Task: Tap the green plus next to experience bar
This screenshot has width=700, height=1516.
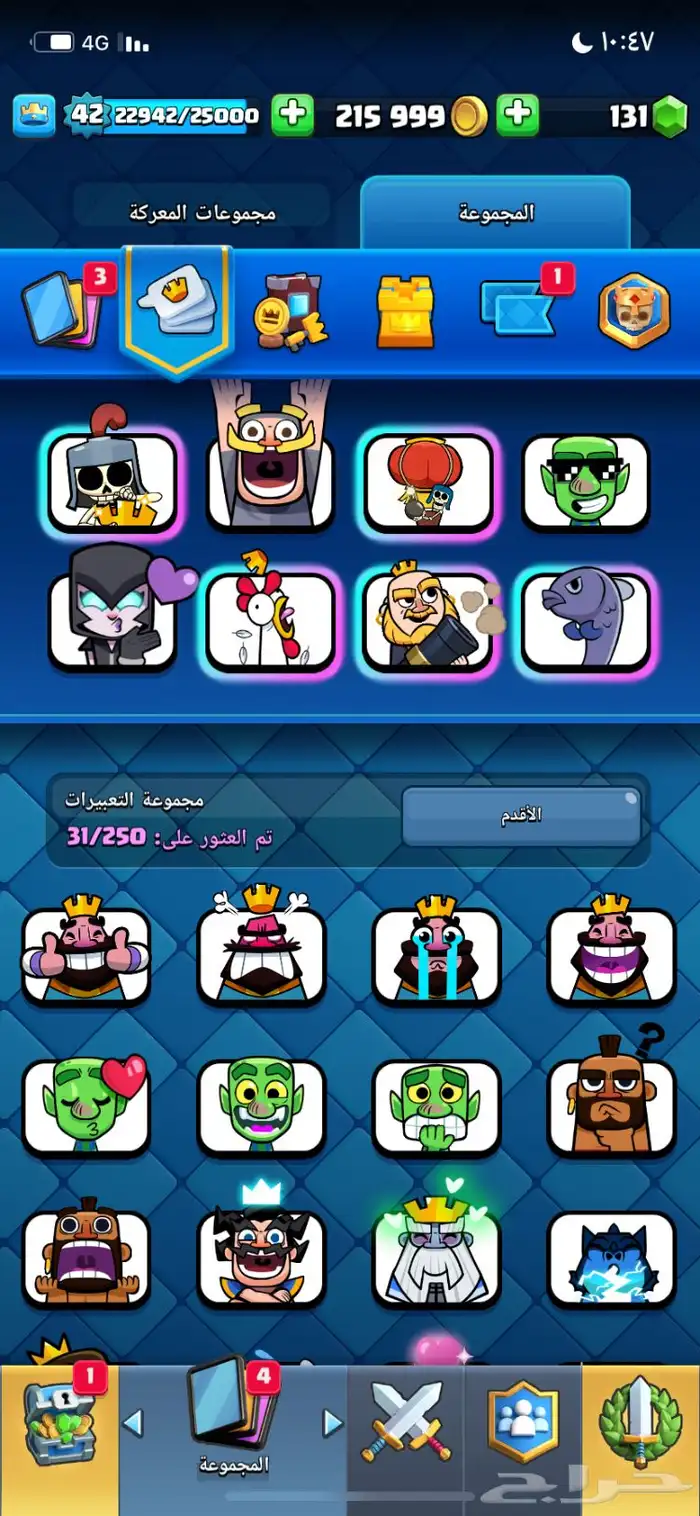Action: pyautogui.click(x=292, y=115)
